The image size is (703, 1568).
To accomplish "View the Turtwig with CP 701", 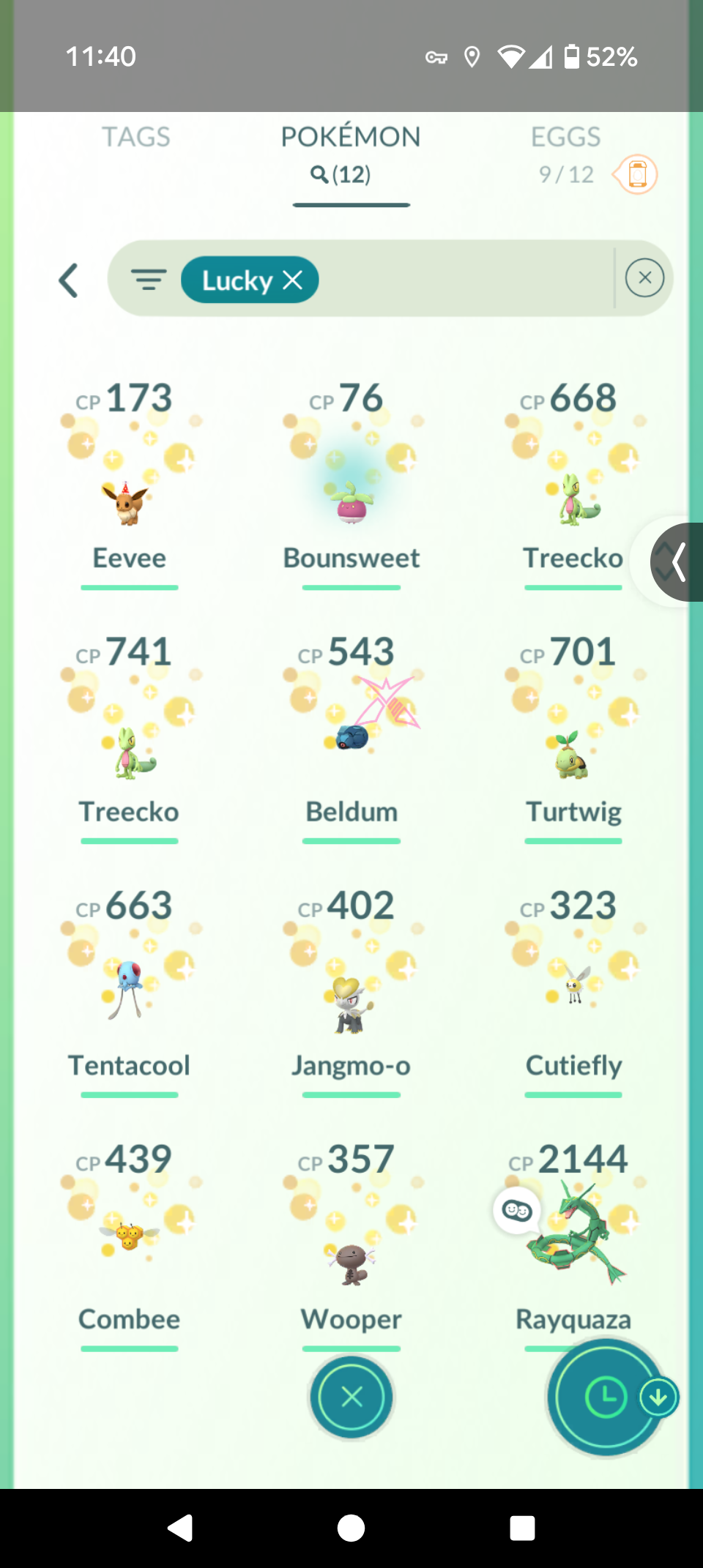I will click(573, 755).
